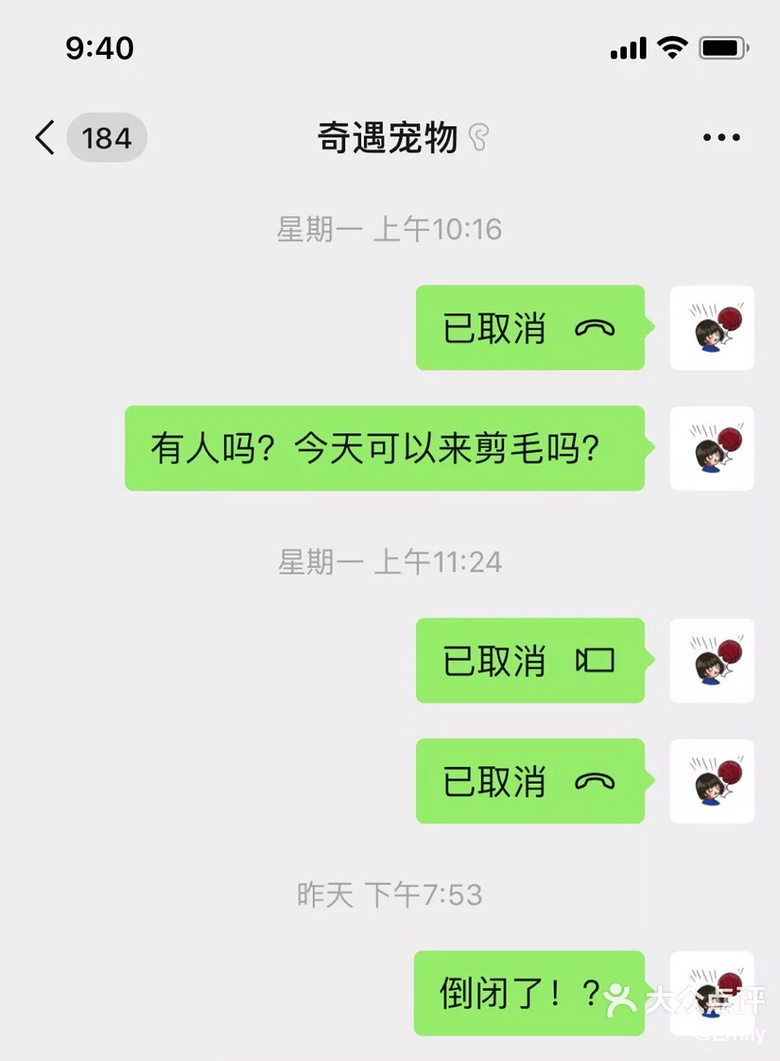780x1061 pixels.
Task: Open the sender avatar next to the video call message
Action: coord(712,662)
